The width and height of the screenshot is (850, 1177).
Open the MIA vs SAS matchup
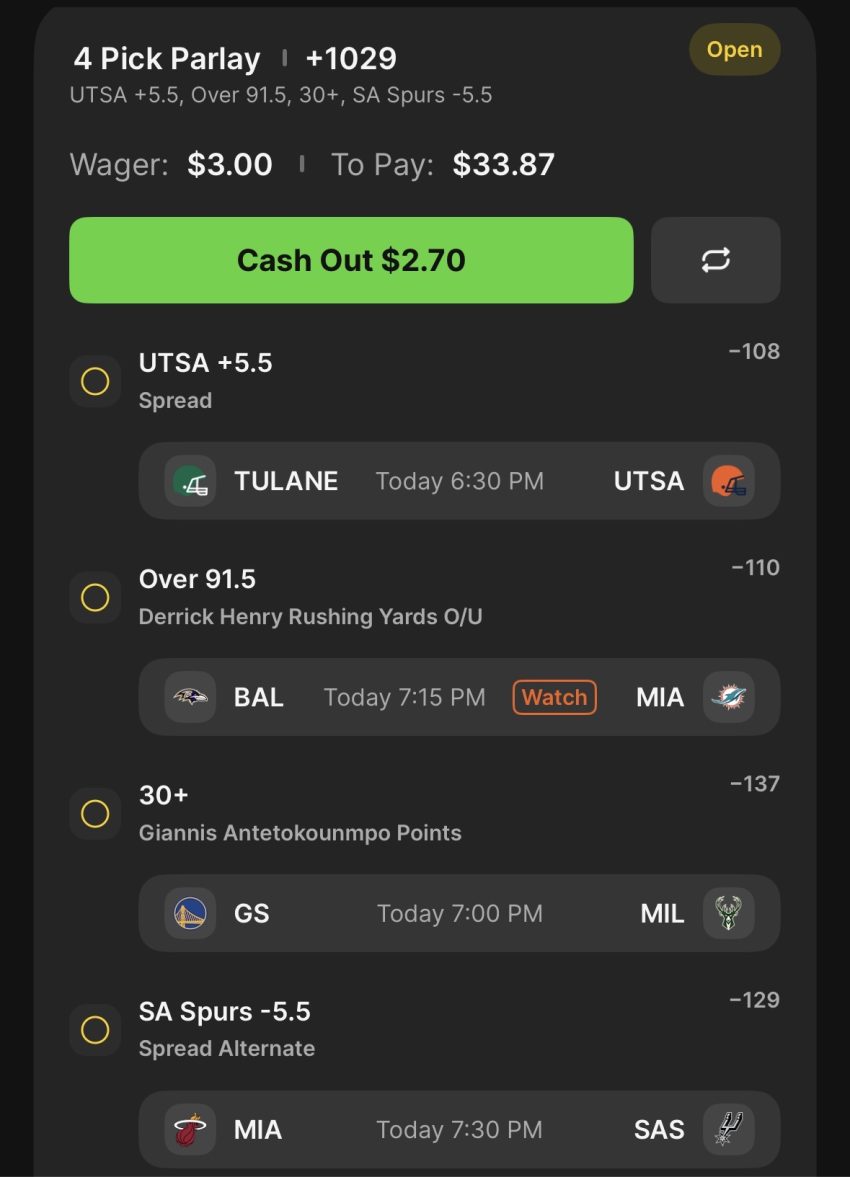[x=458, y=1129]
